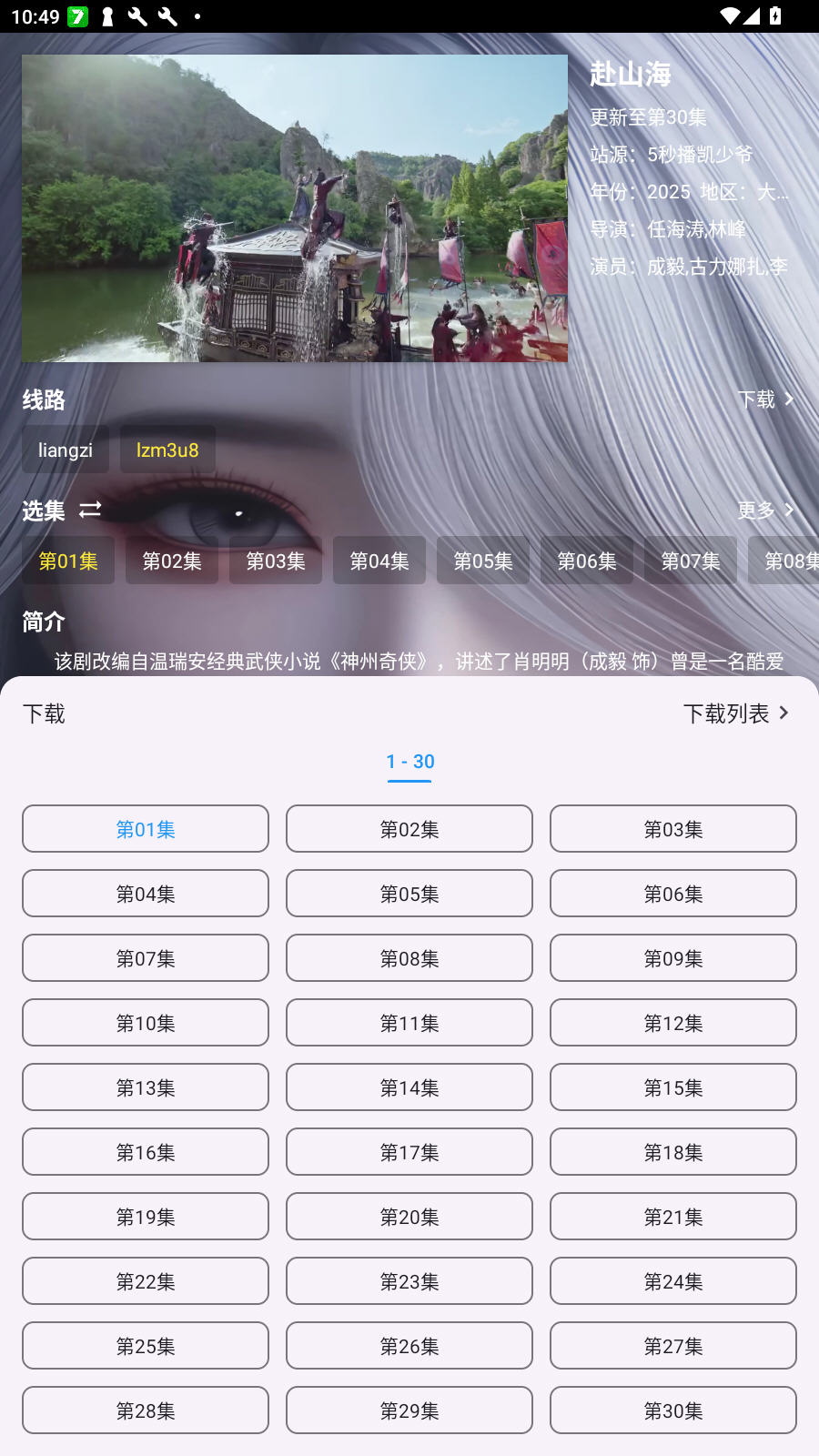Pick 第12集 to download

click(x=673, y=1023)
